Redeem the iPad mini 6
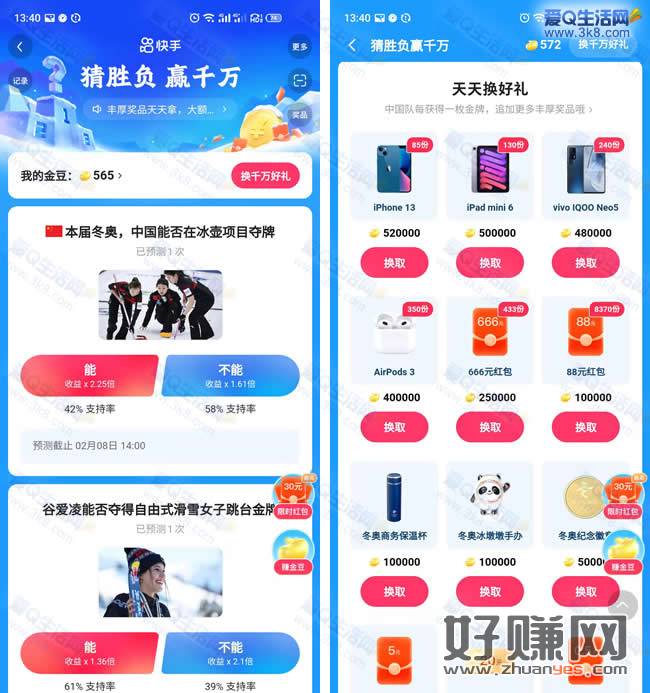Viewport: 650px width, 693px height. click(x=490, y=263)
